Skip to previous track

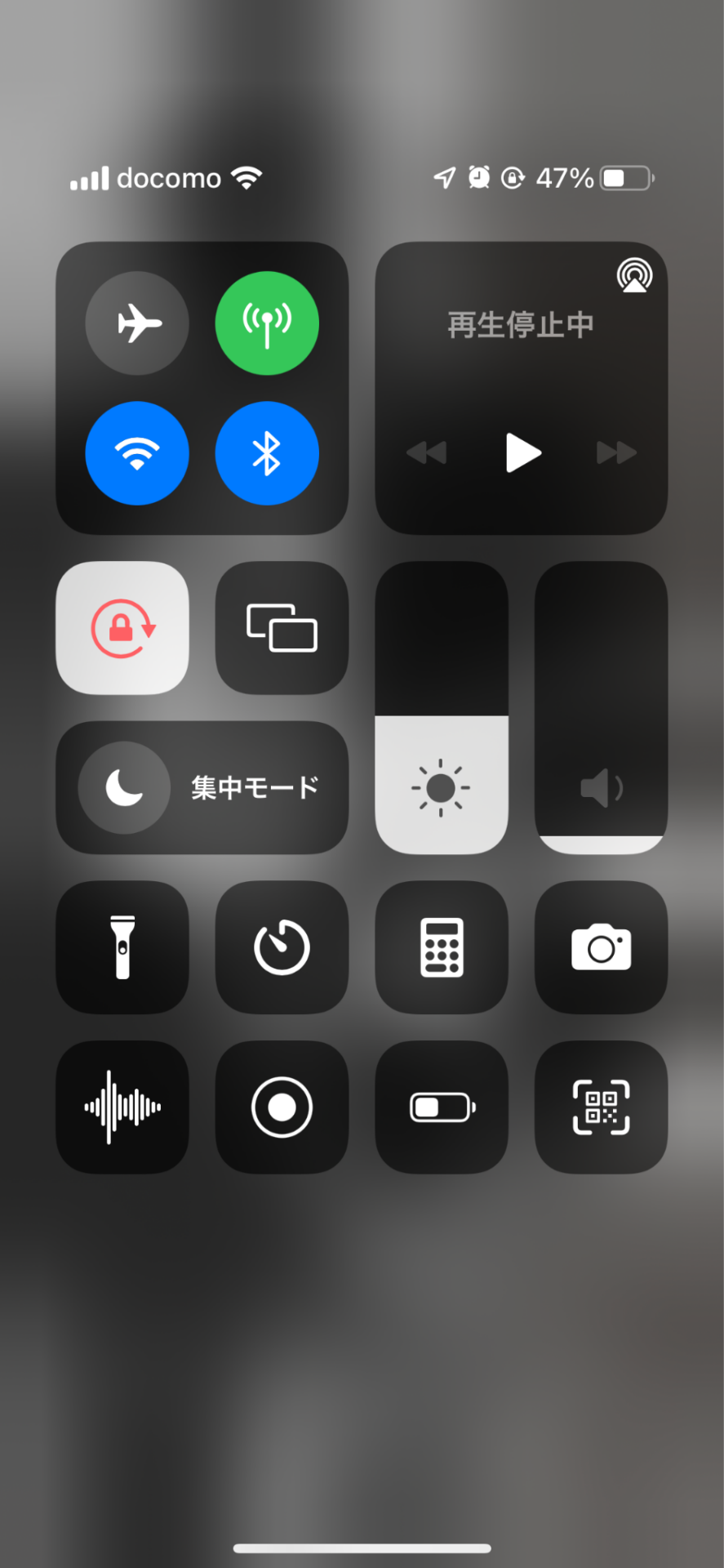(427, 453)
